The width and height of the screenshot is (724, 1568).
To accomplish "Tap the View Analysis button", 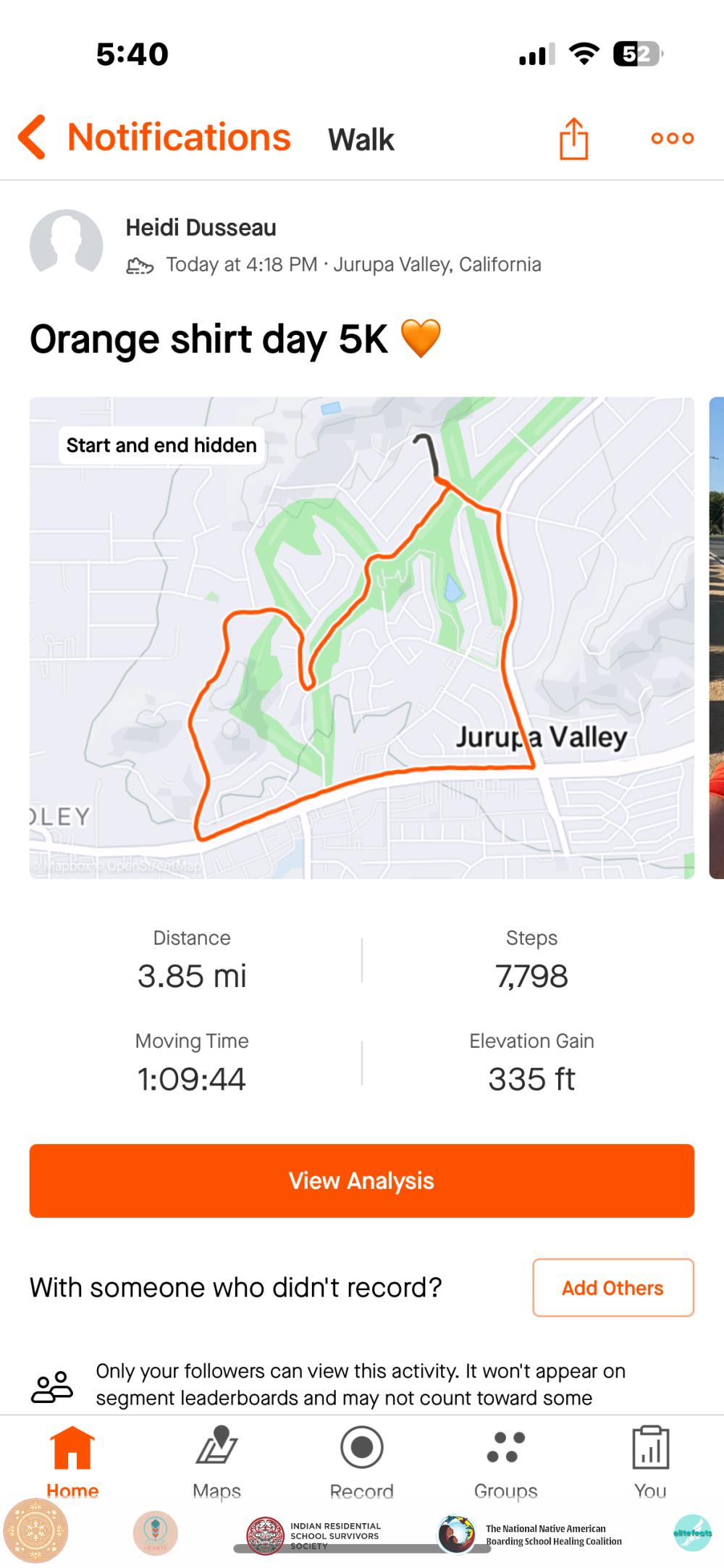I will click(x=361, y=1181).
